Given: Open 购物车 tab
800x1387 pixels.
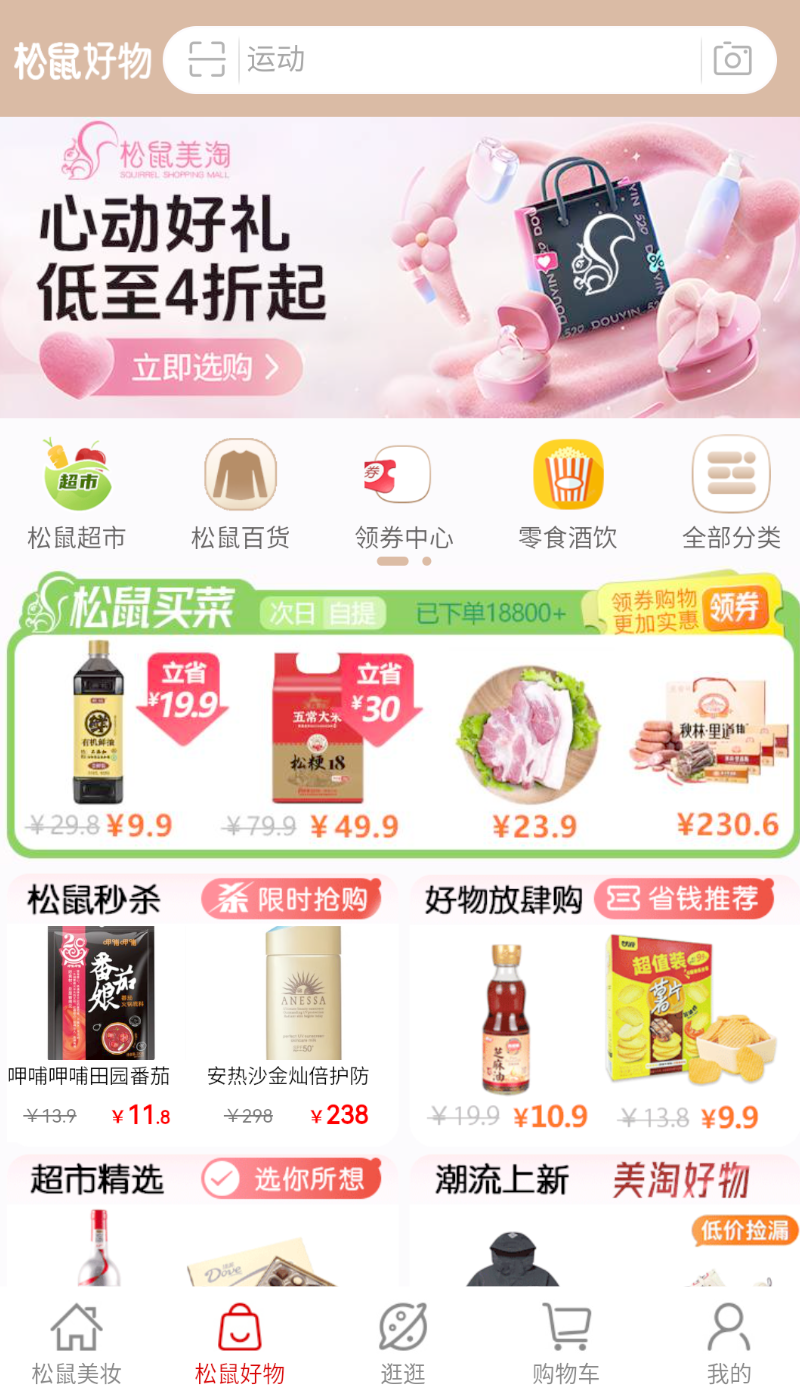Looking at the screenshot, I should (x=565, y=1341).
